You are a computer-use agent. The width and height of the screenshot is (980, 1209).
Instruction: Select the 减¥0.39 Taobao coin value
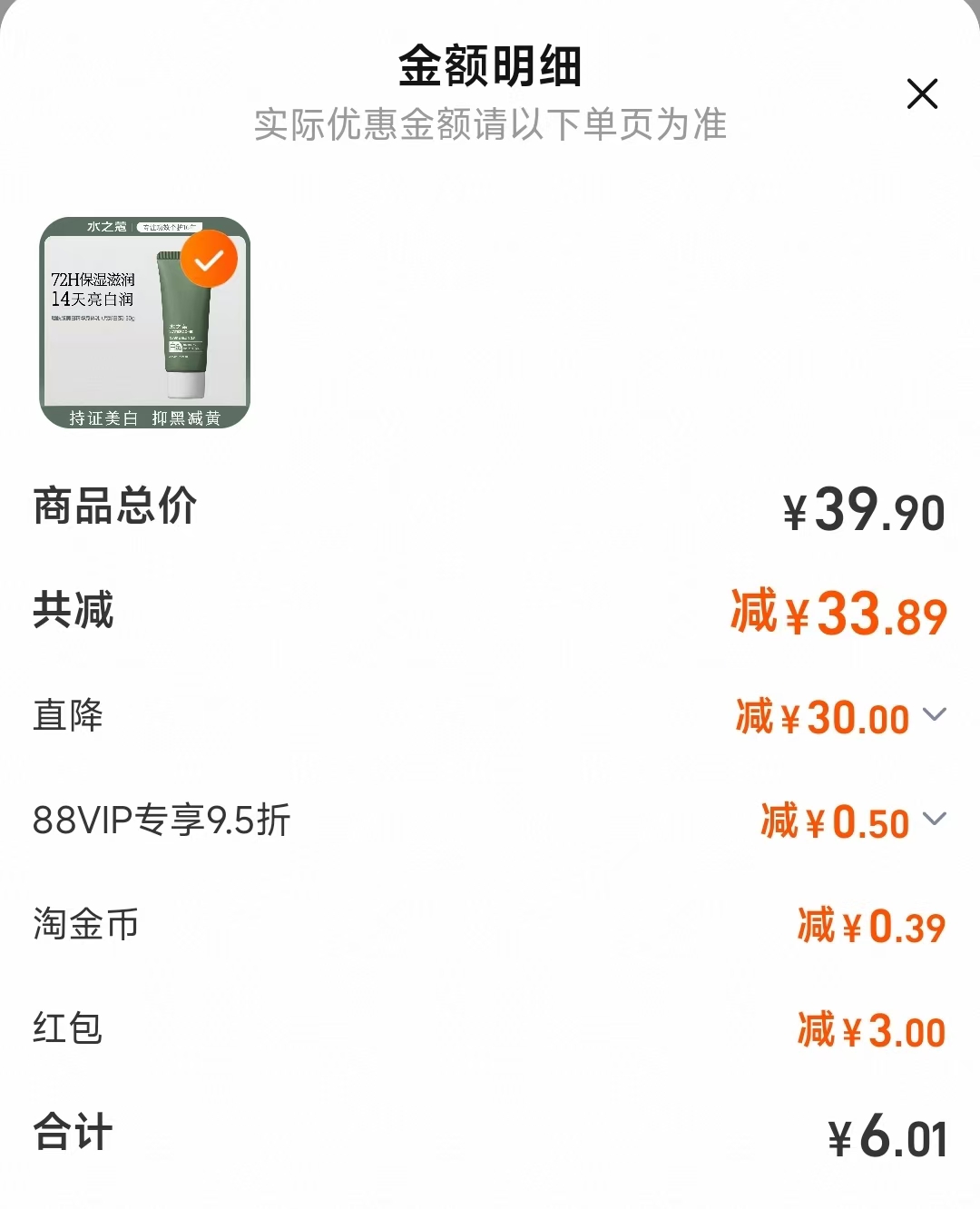[870, 925]
